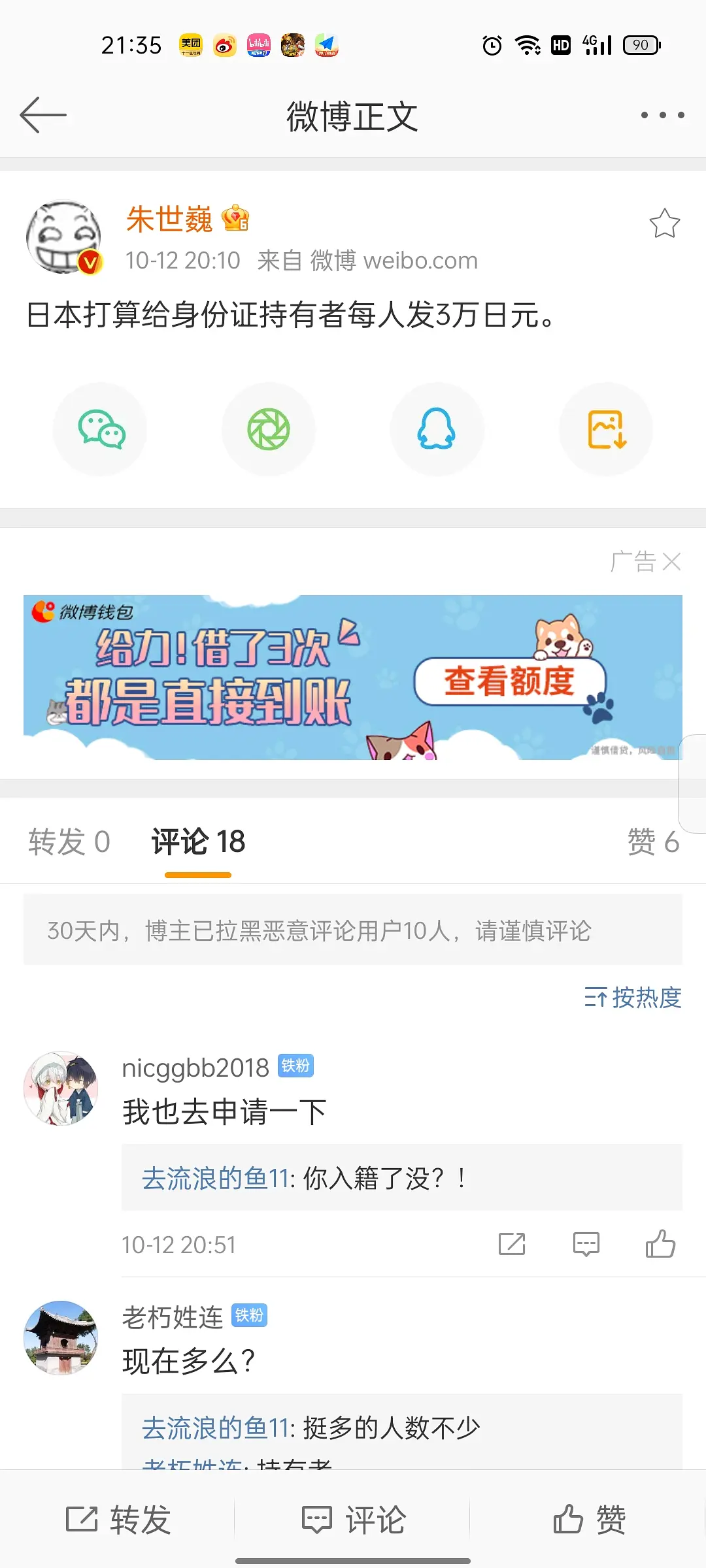The width and height of the screenshot is (706, 1568).
Task: Go back from the Weibo post
Action: [43, 115]
